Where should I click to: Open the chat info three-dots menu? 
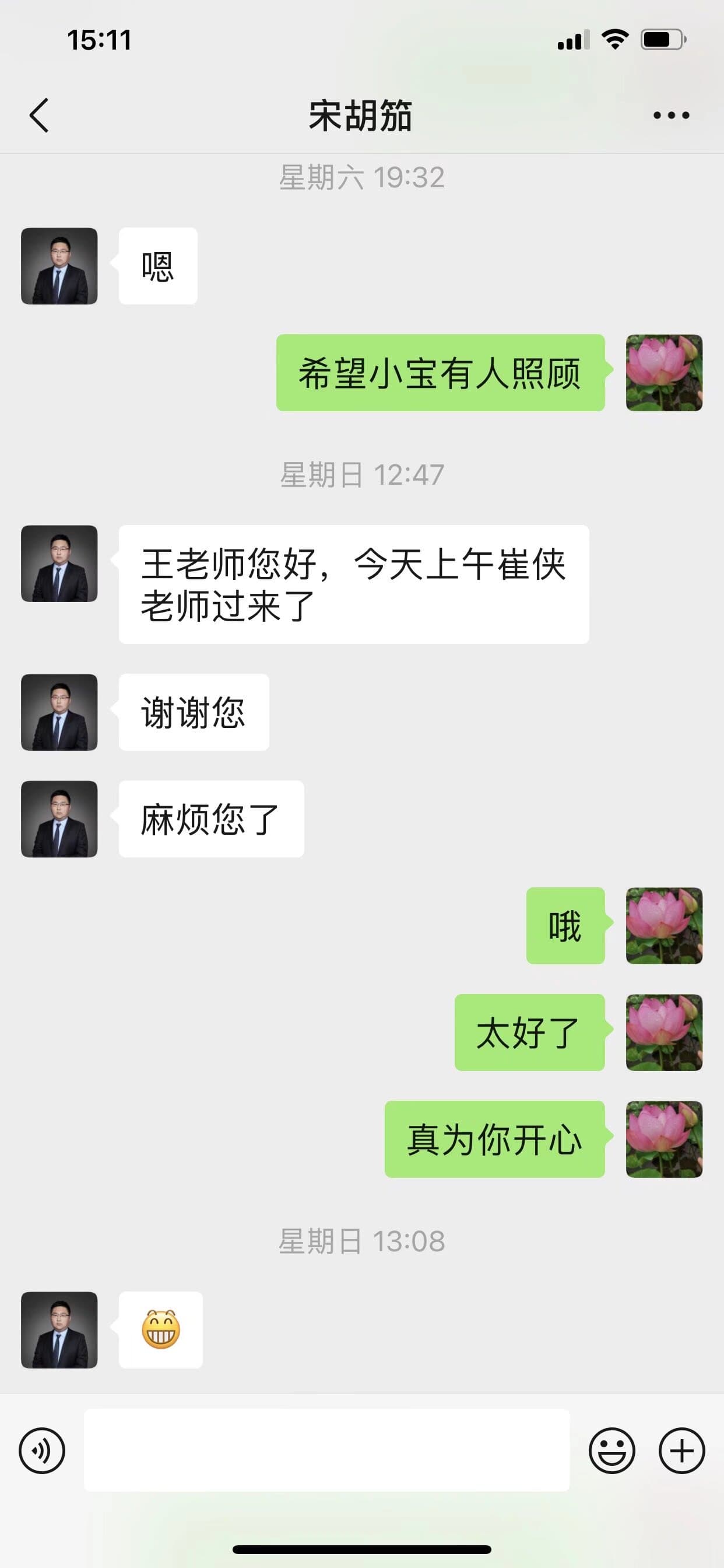pos(670,115)
